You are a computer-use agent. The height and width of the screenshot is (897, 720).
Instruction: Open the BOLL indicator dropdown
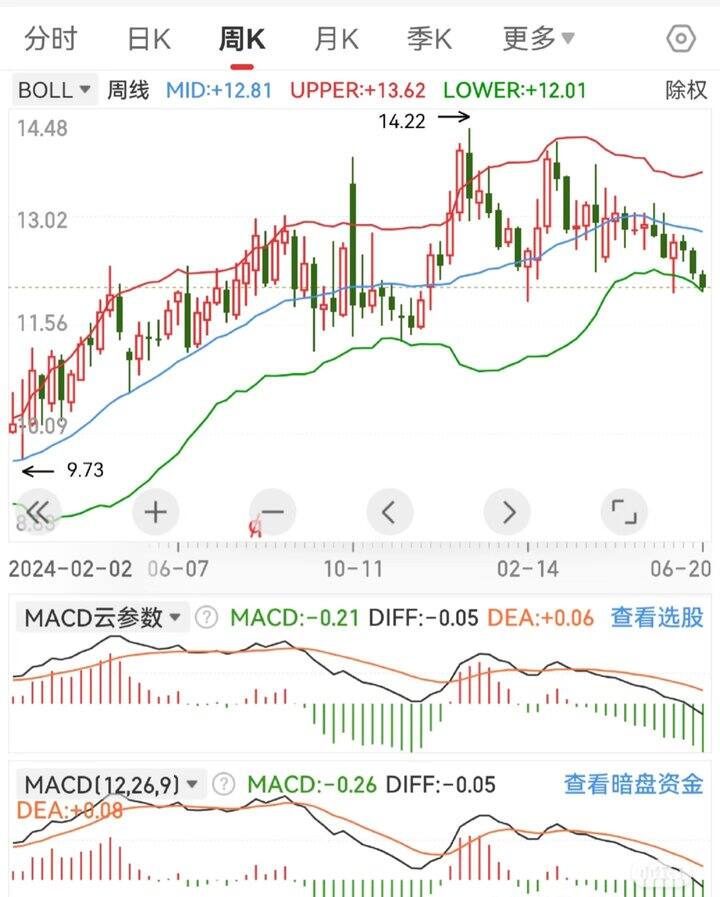tap(55, 90)
